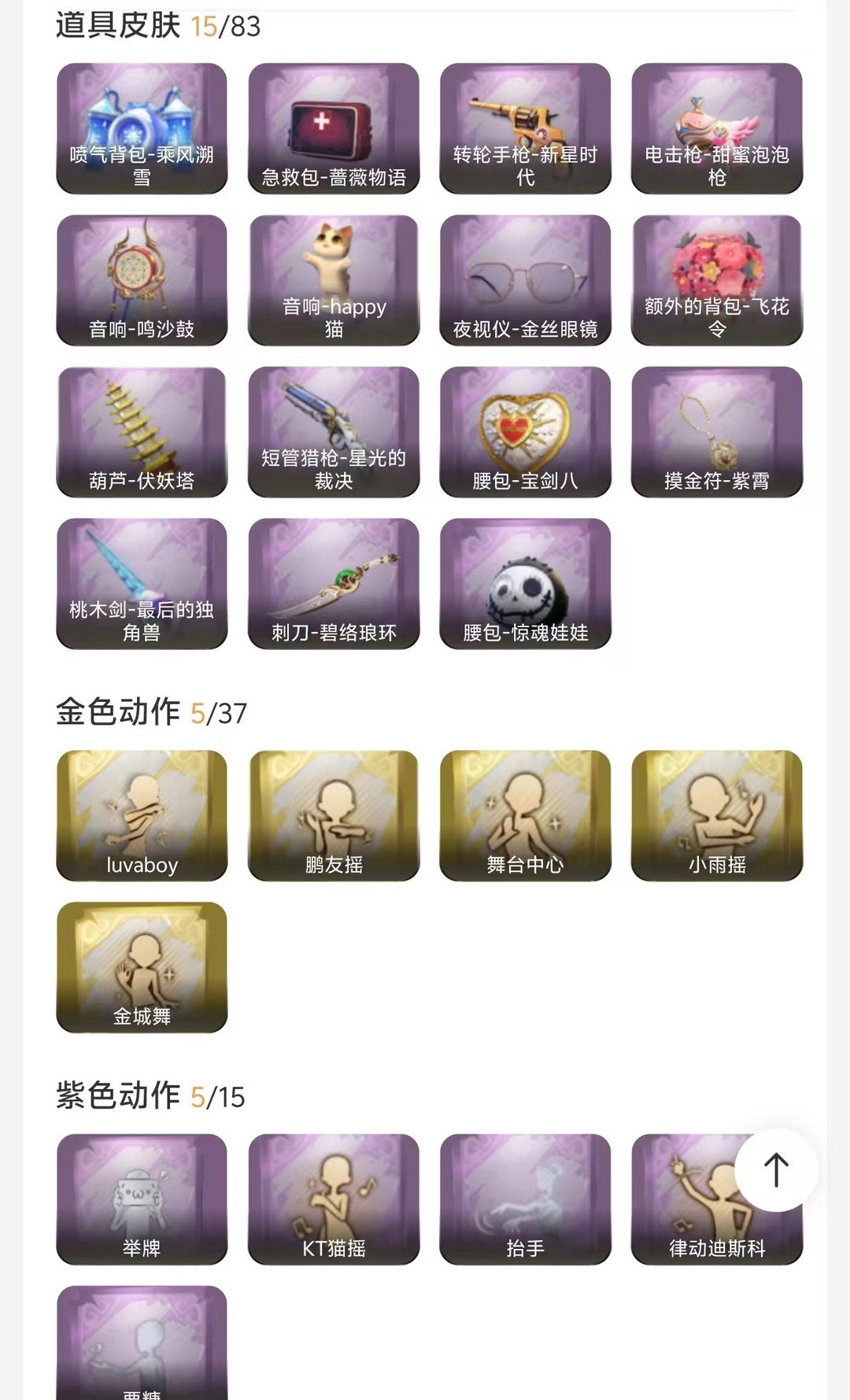Image resolution: width=850 pixels, height=1400 pixels.
Task: Open 腰包-惊魂娃娃 tile
Action: [x=525, y=584]
